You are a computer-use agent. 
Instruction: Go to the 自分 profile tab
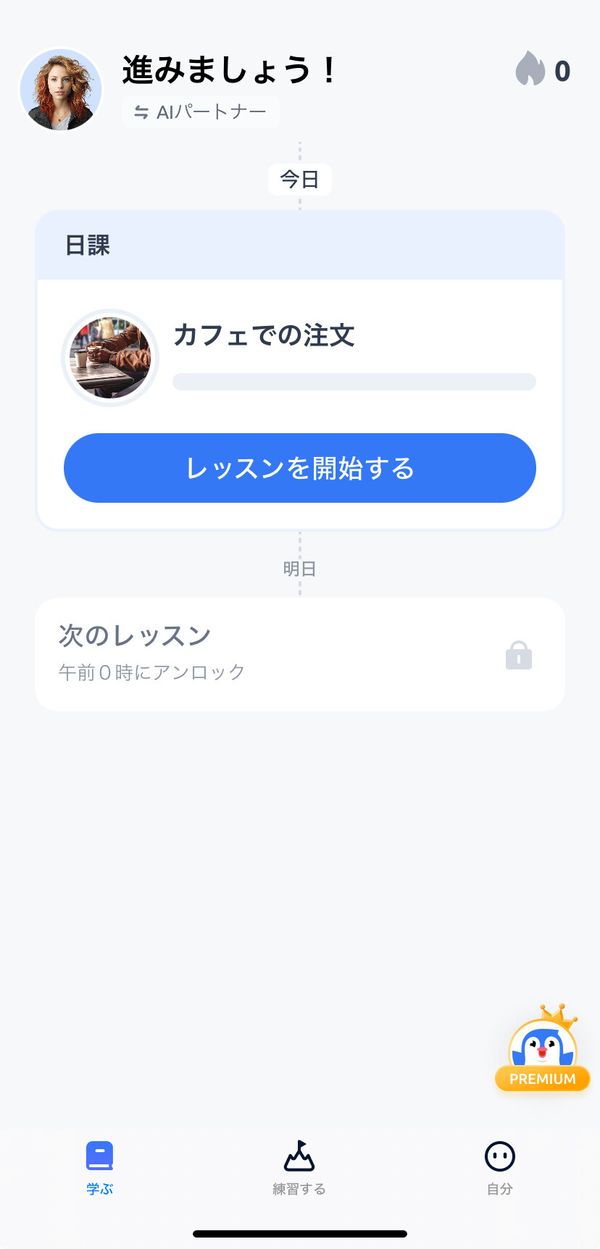coord(499,1168)
